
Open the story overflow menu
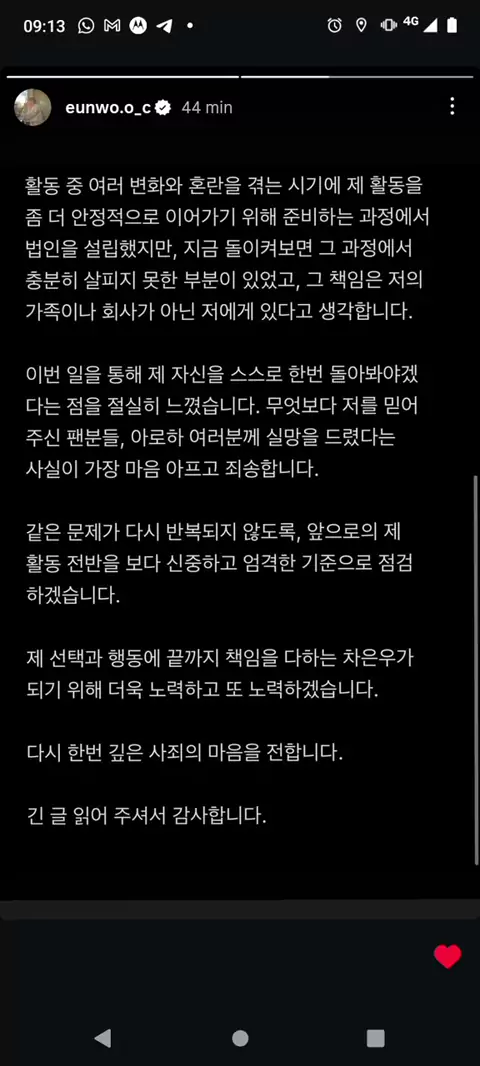click(x=452, y=106)
